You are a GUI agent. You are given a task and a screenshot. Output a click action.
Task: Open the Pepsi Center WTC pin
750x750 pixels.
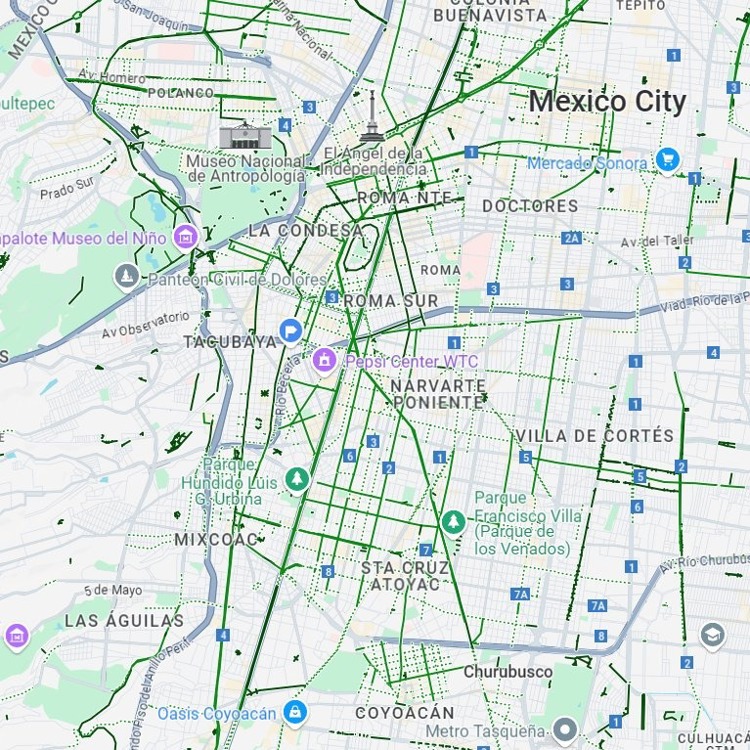324,360
